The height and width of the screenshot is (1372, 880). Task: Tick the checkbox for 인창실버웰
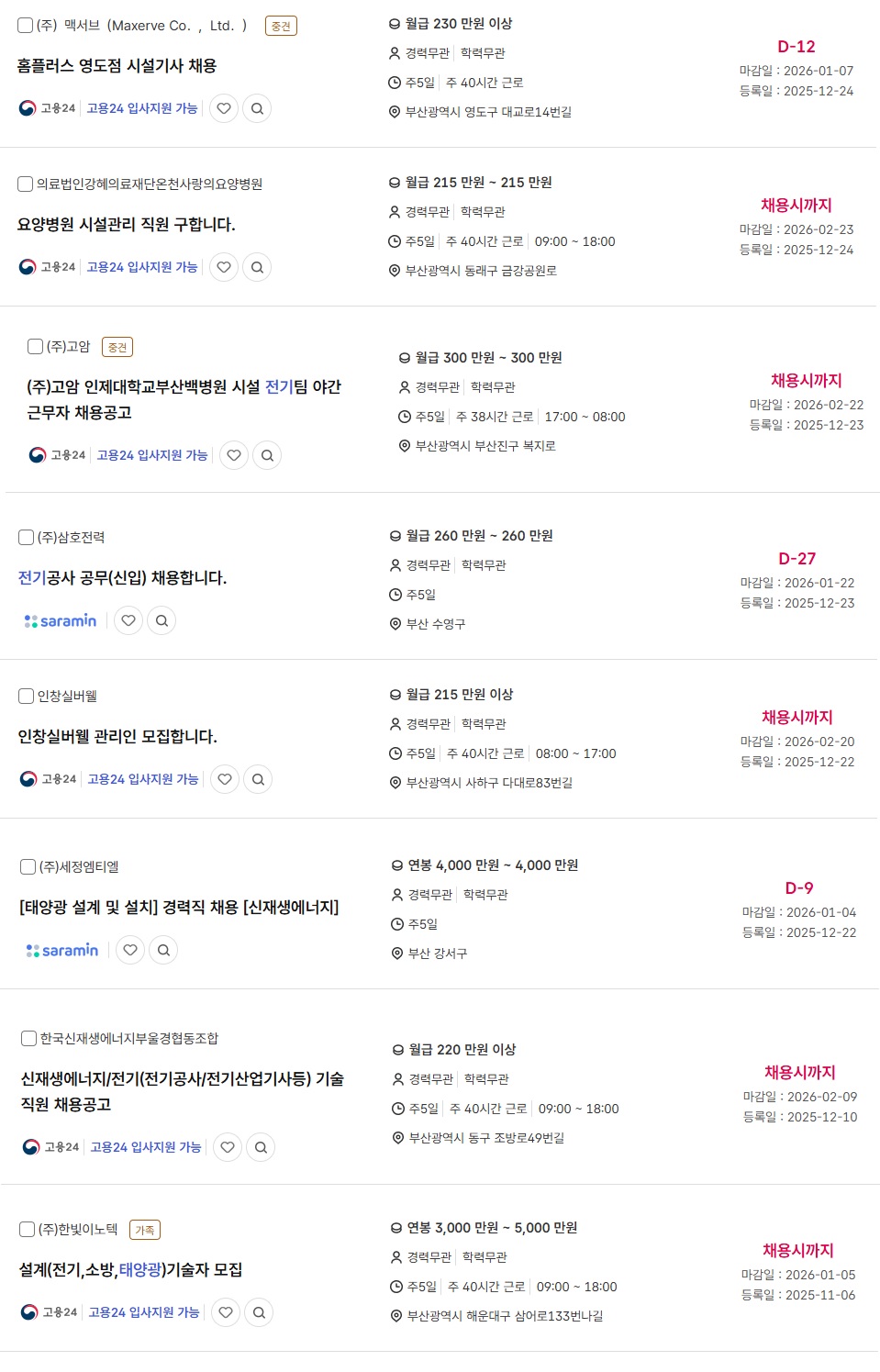click(27, 696)
